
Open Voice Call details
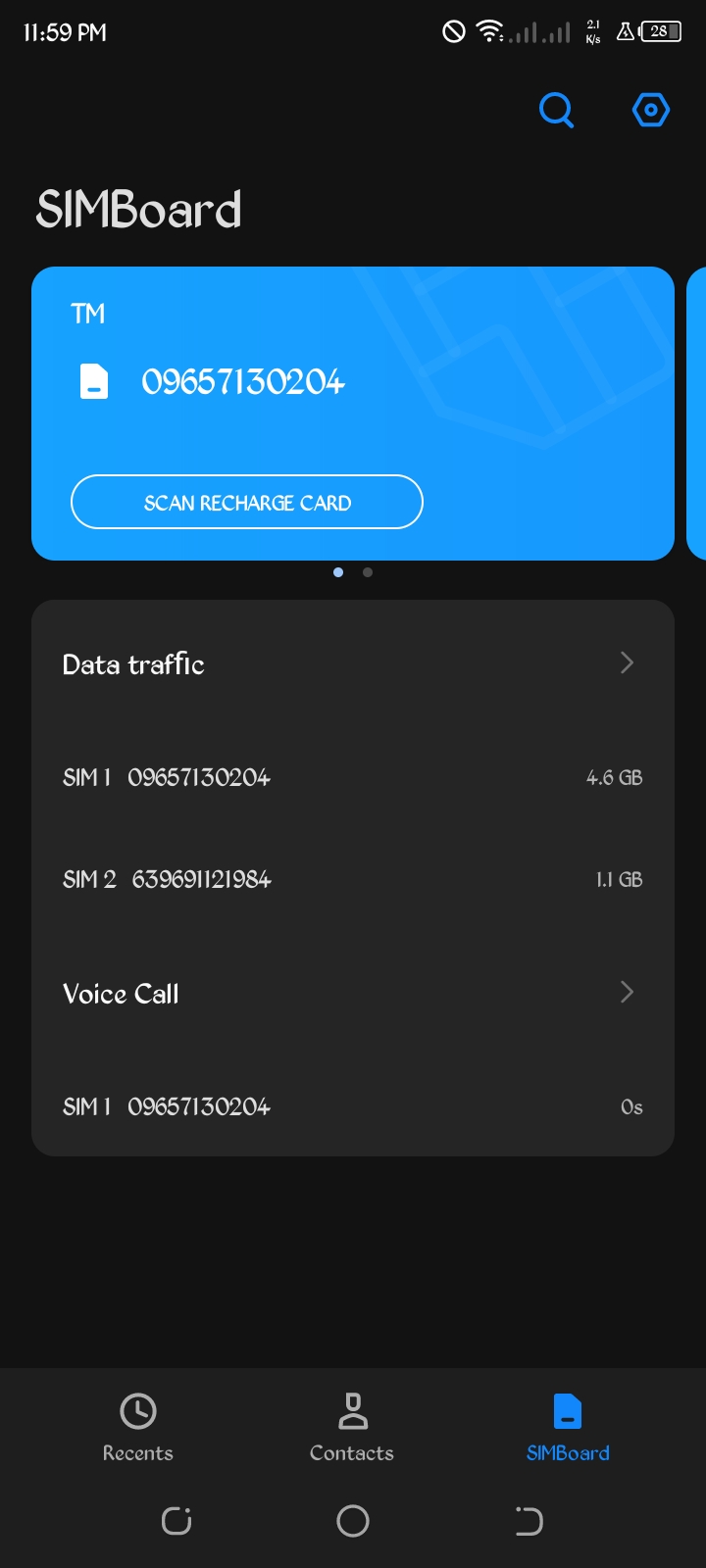click(x=353, y=993)
